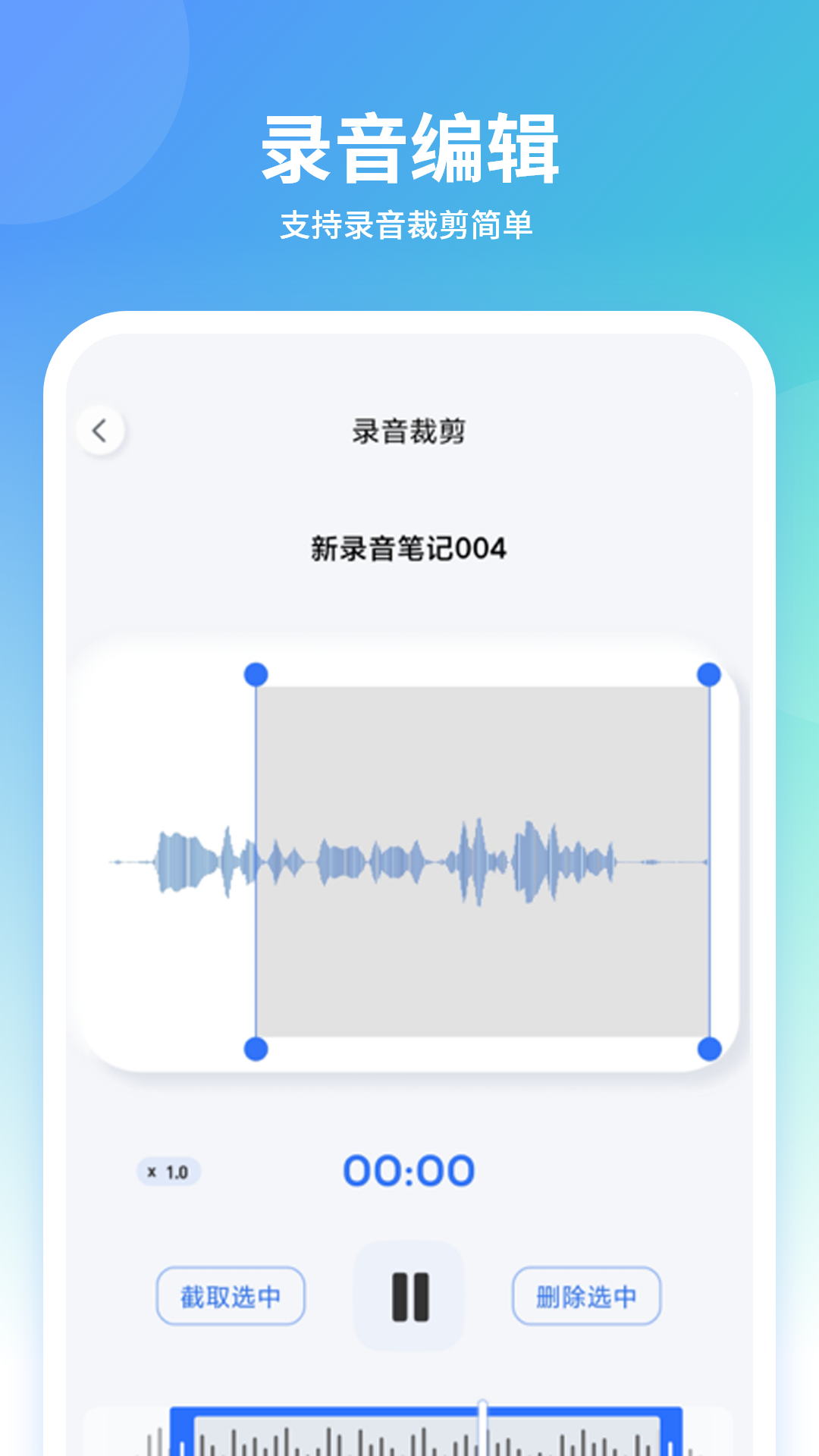
Task: Click the back arrow to leave 录音裁剪
Action: (101, 429)
